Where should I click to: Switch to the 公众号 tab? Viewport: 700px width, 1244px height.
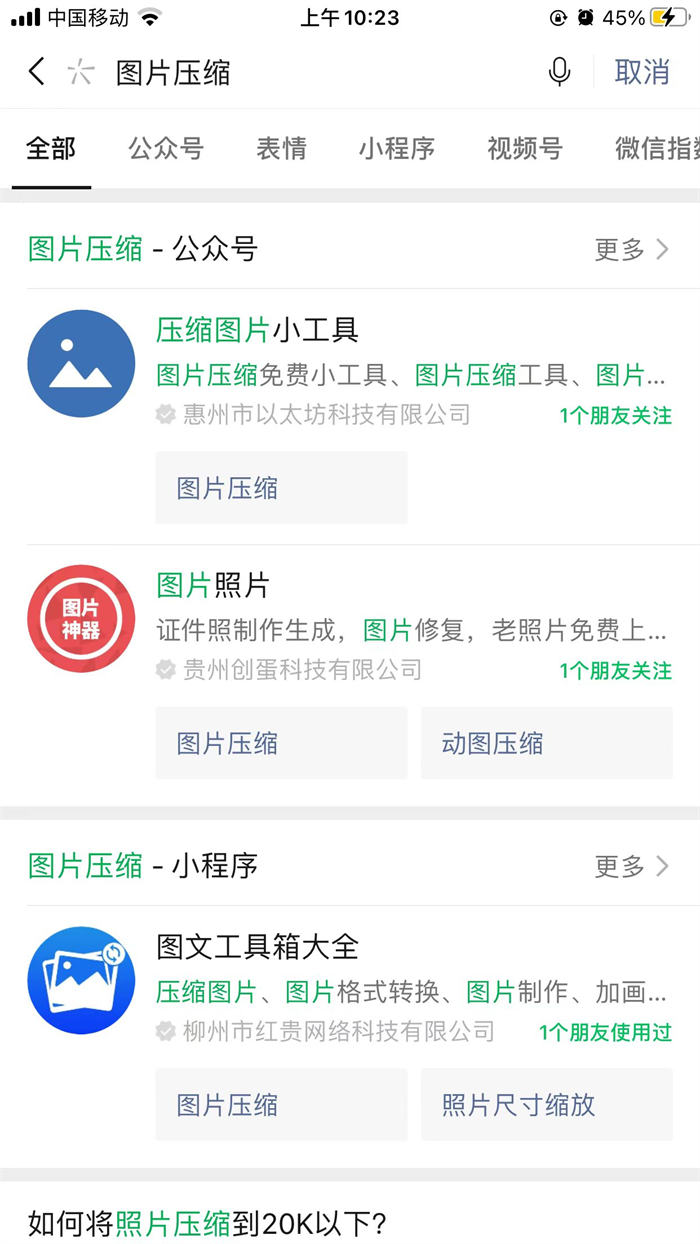point(166,149)
